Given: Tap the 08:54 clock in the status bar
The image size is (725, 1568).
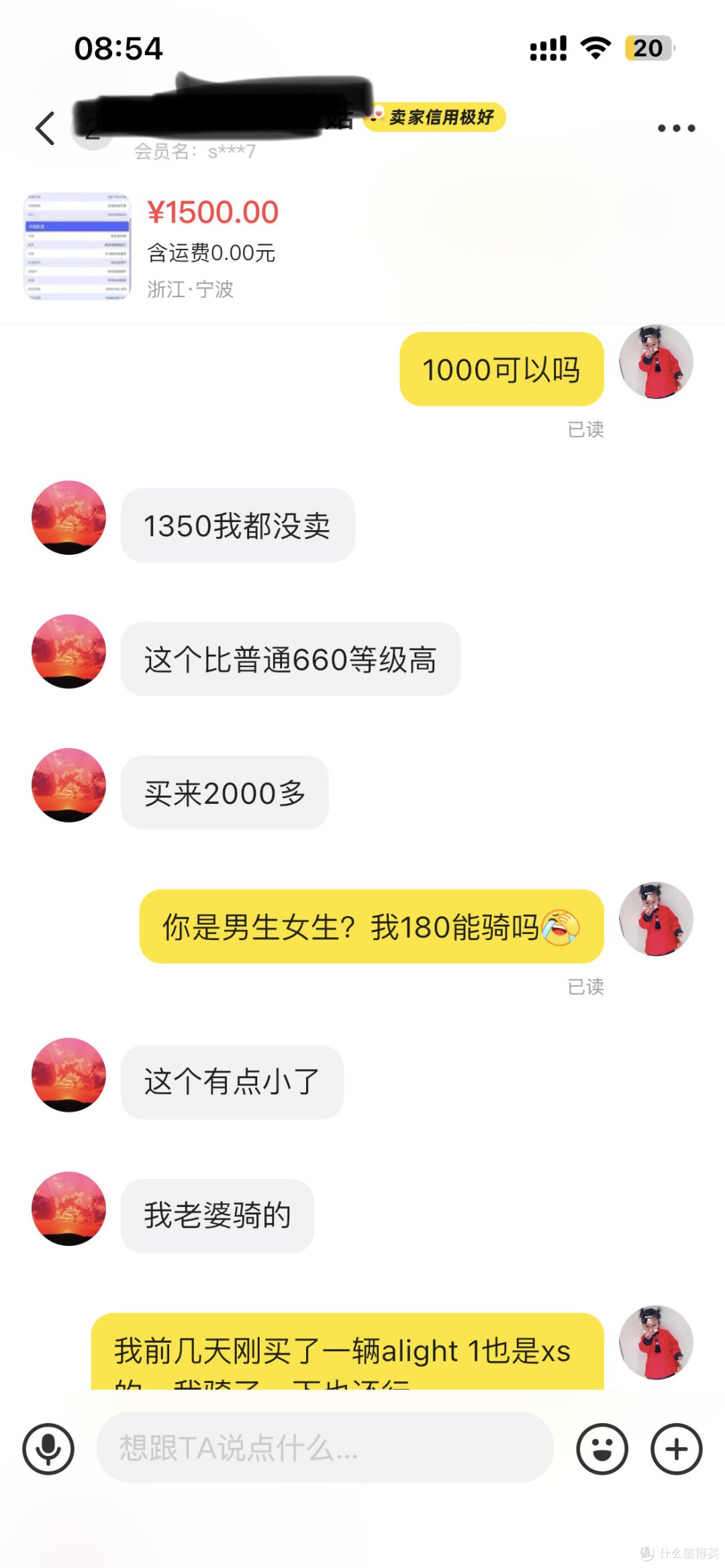Looking at the screenshot, I should point(118,48).
